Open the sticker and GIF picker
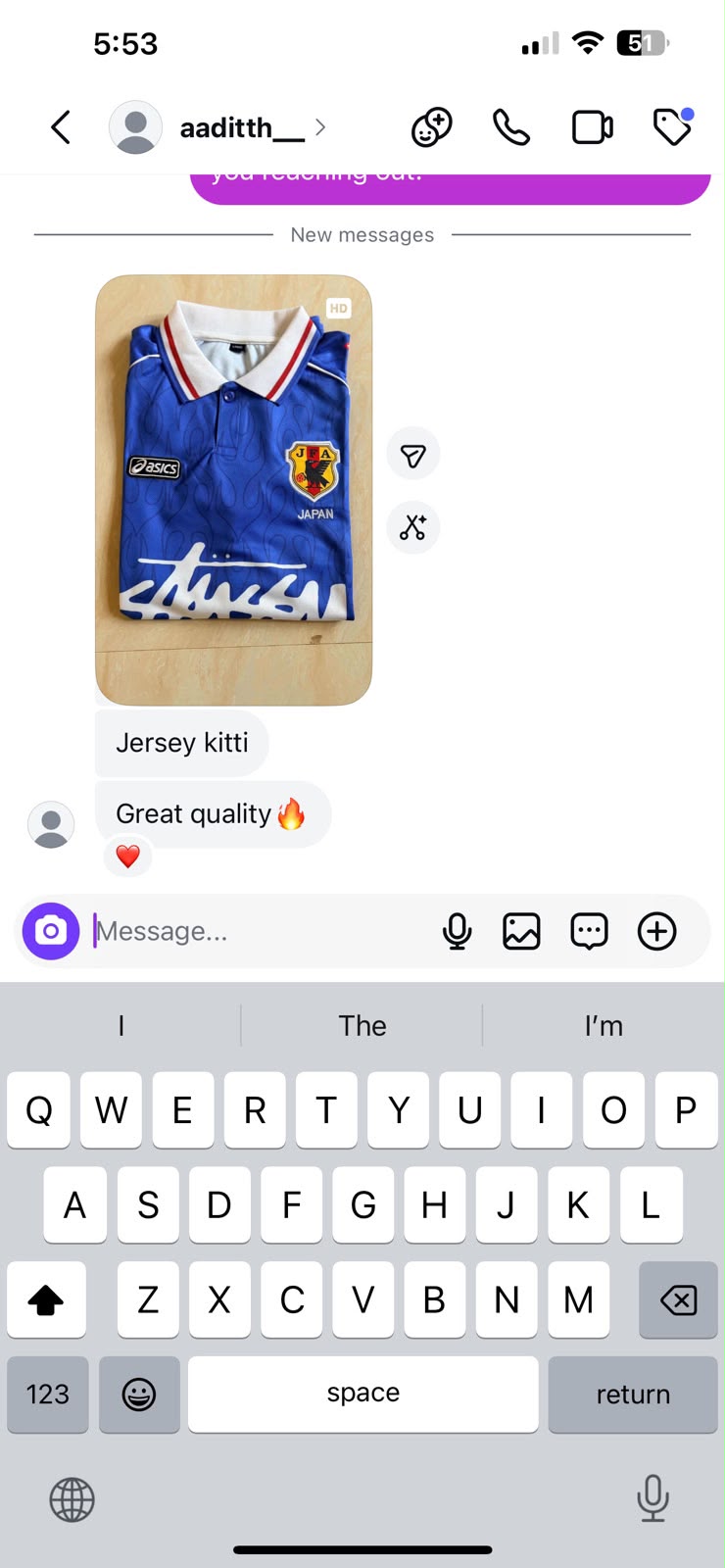Screen dimensions: 725x1568 click(x=589, y=931)
